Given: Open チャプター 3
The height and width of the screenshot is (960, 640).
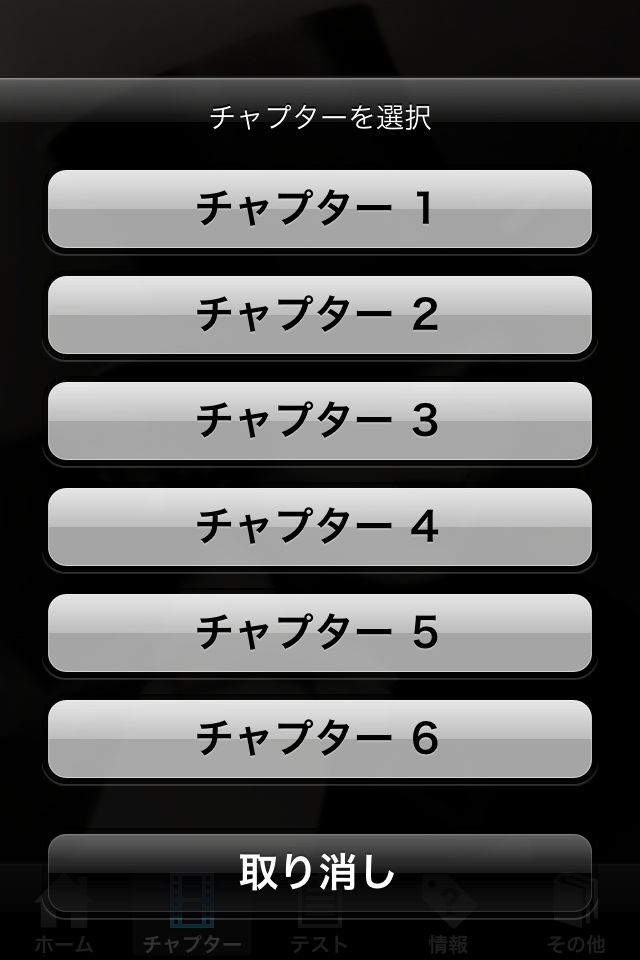Looking at the screenshot, I should click(x=319, y=421).
